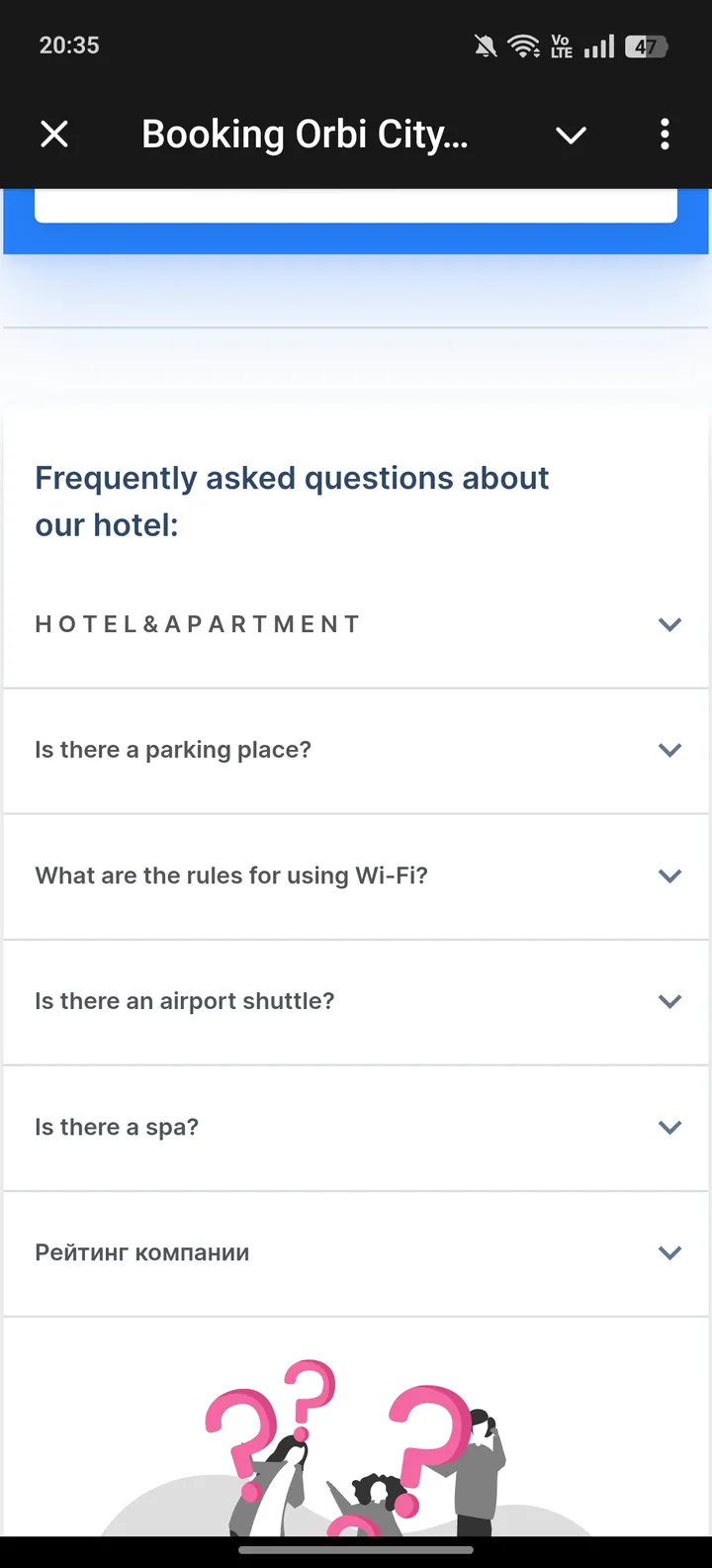Tap the VoLTE indicator icon

(x=560, y=45)
